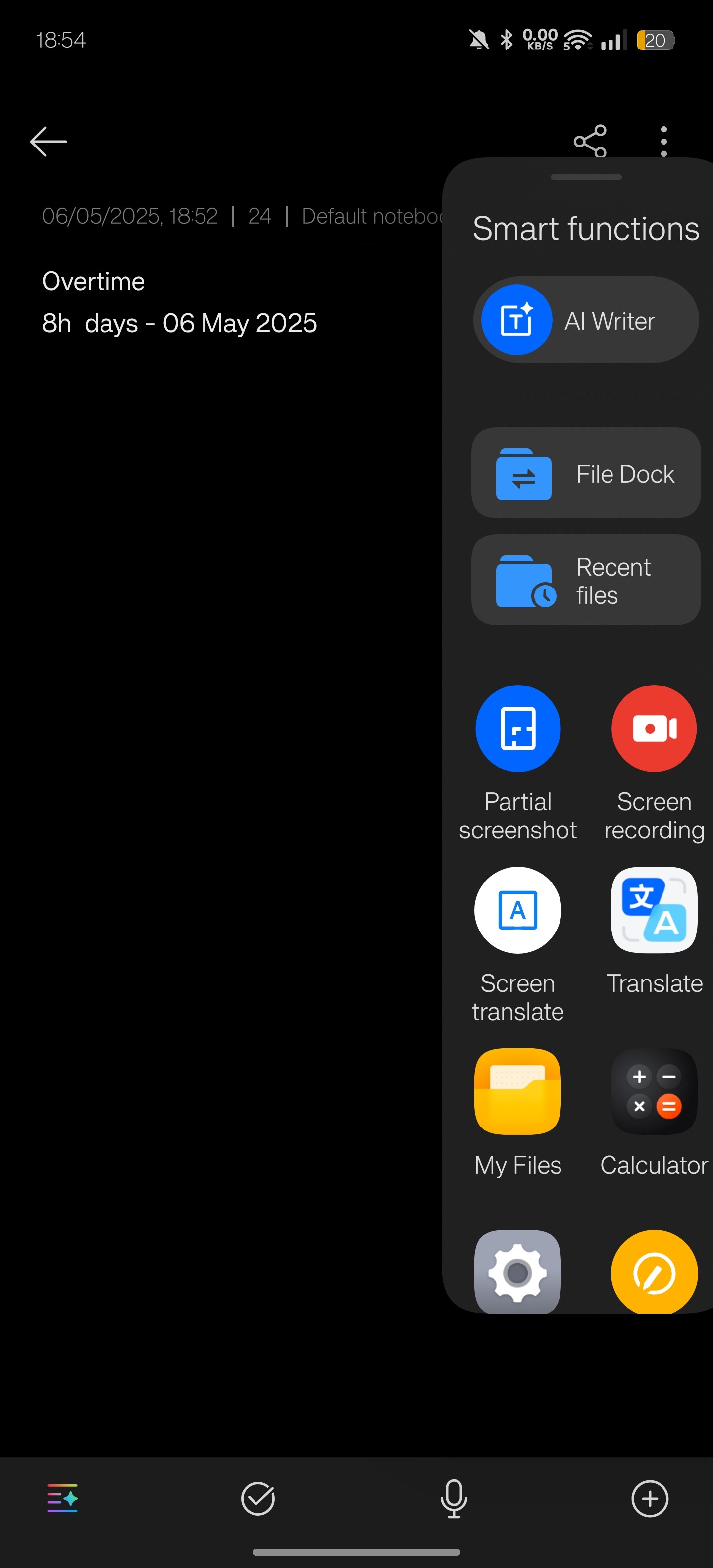The image size is (713, 1568).
Task: Open My Files
Action: [x=517, y=1091]
